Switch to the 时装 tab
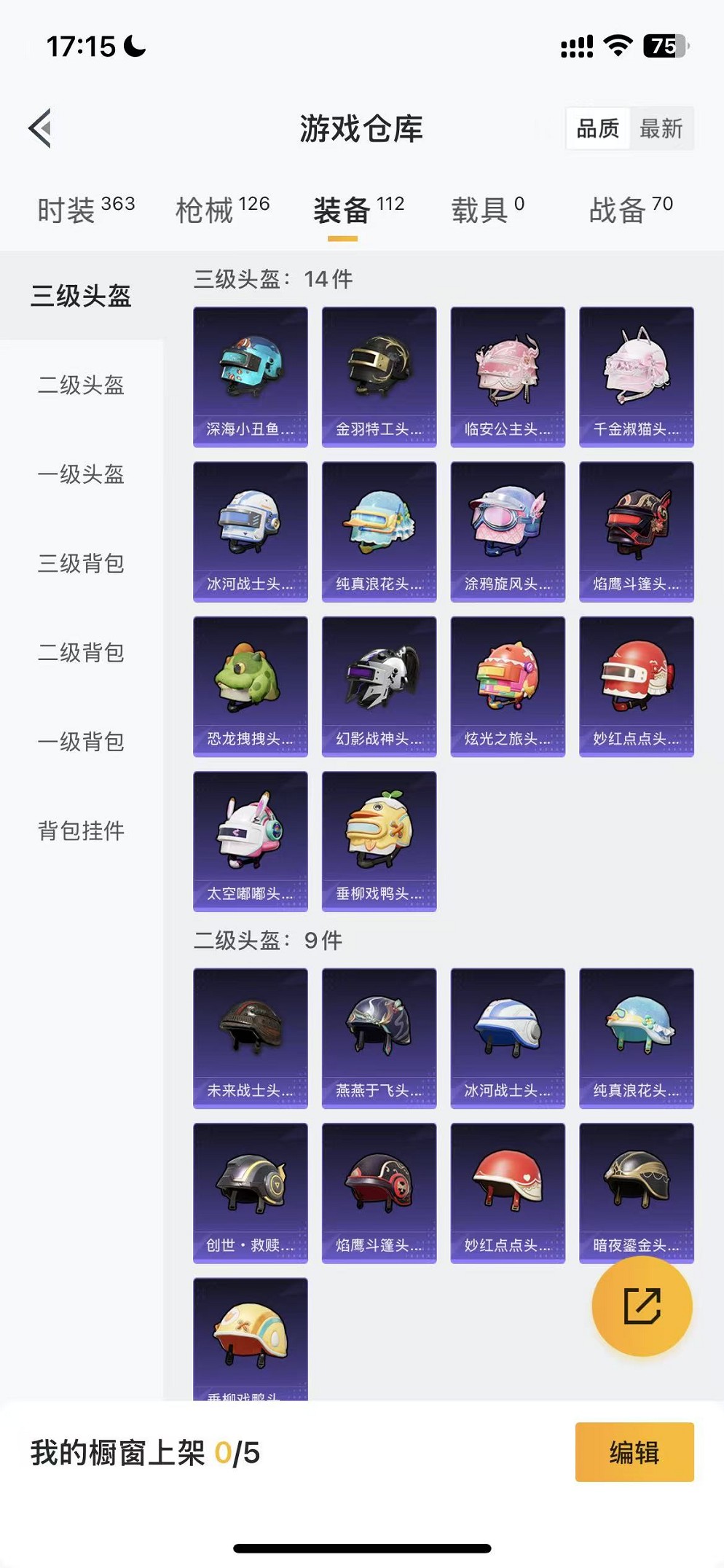This screenshot has width=724, height=1568. point(86,210)
